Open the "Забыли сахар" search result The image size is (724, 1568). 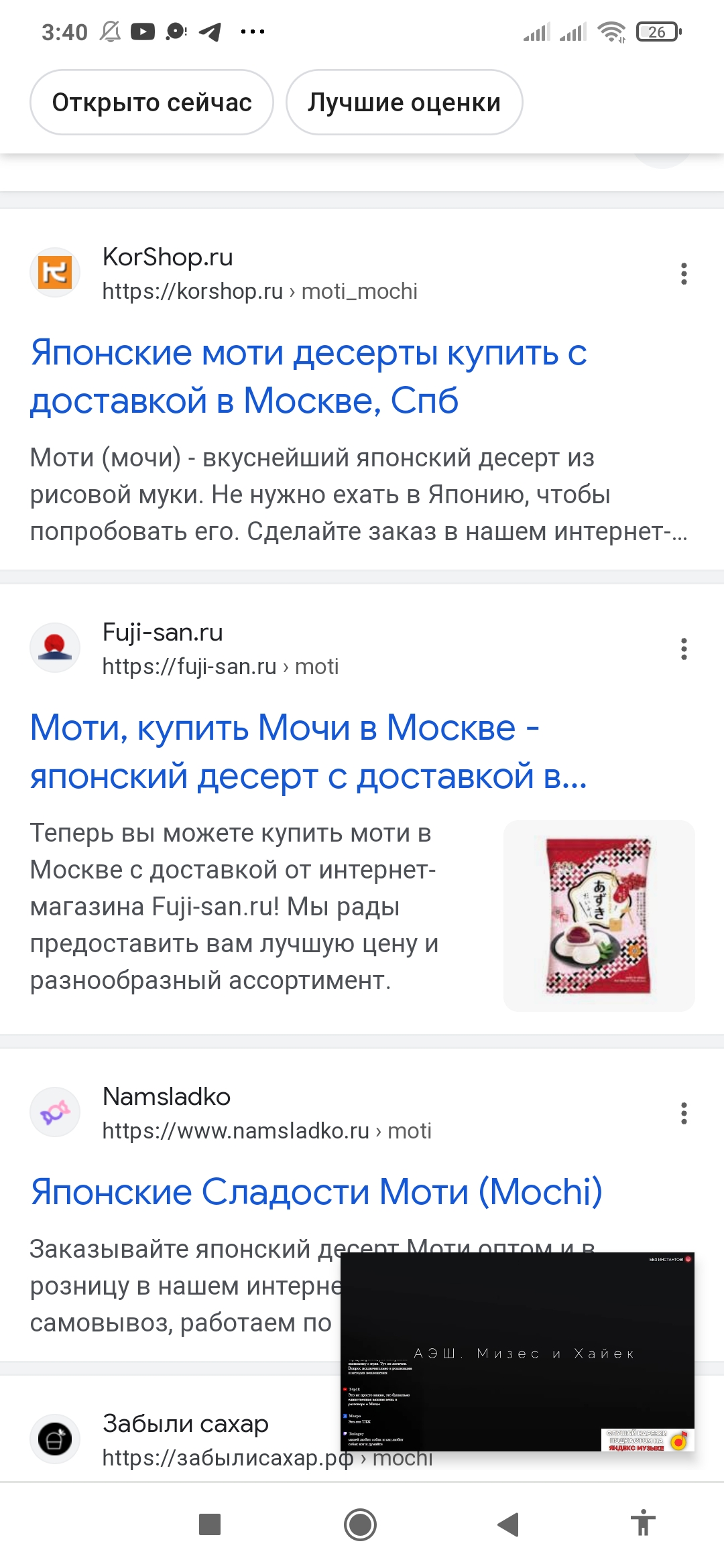click(x=186, y=1423)
